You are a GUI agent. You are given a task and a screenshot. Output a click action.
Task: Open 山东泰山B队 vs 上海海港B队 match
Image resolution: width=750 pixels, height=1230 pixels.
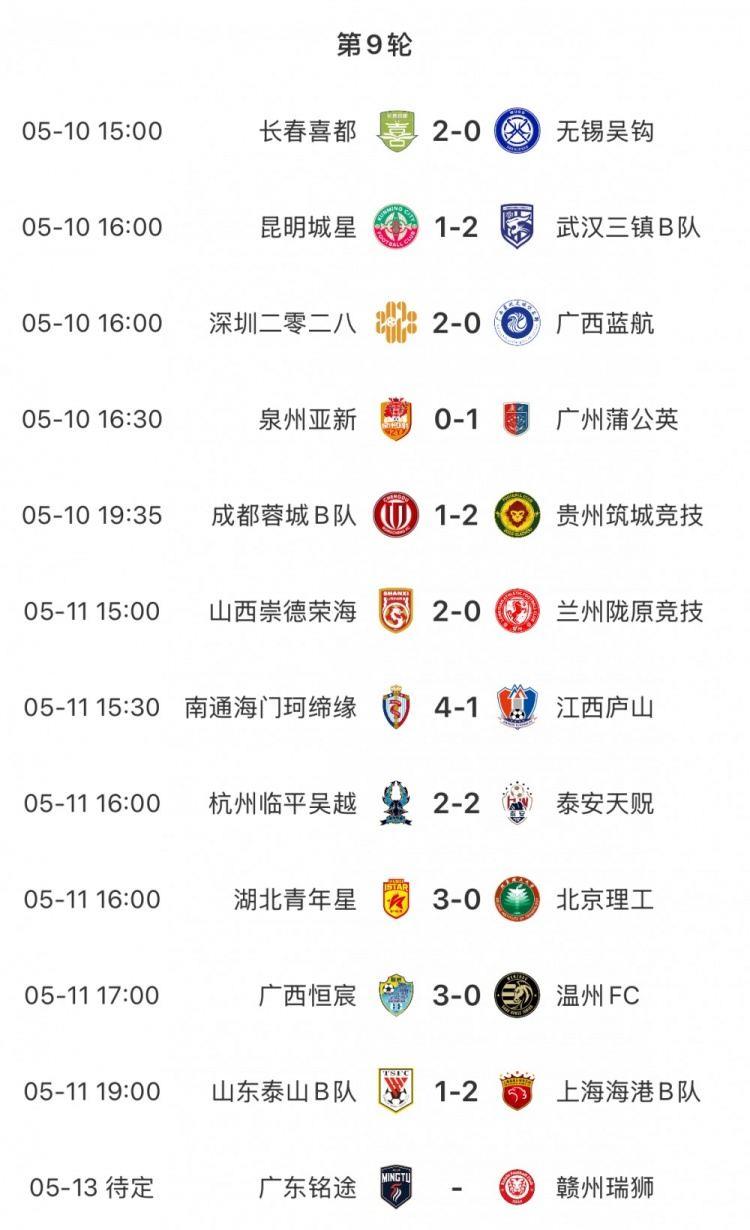point(456,1091)
